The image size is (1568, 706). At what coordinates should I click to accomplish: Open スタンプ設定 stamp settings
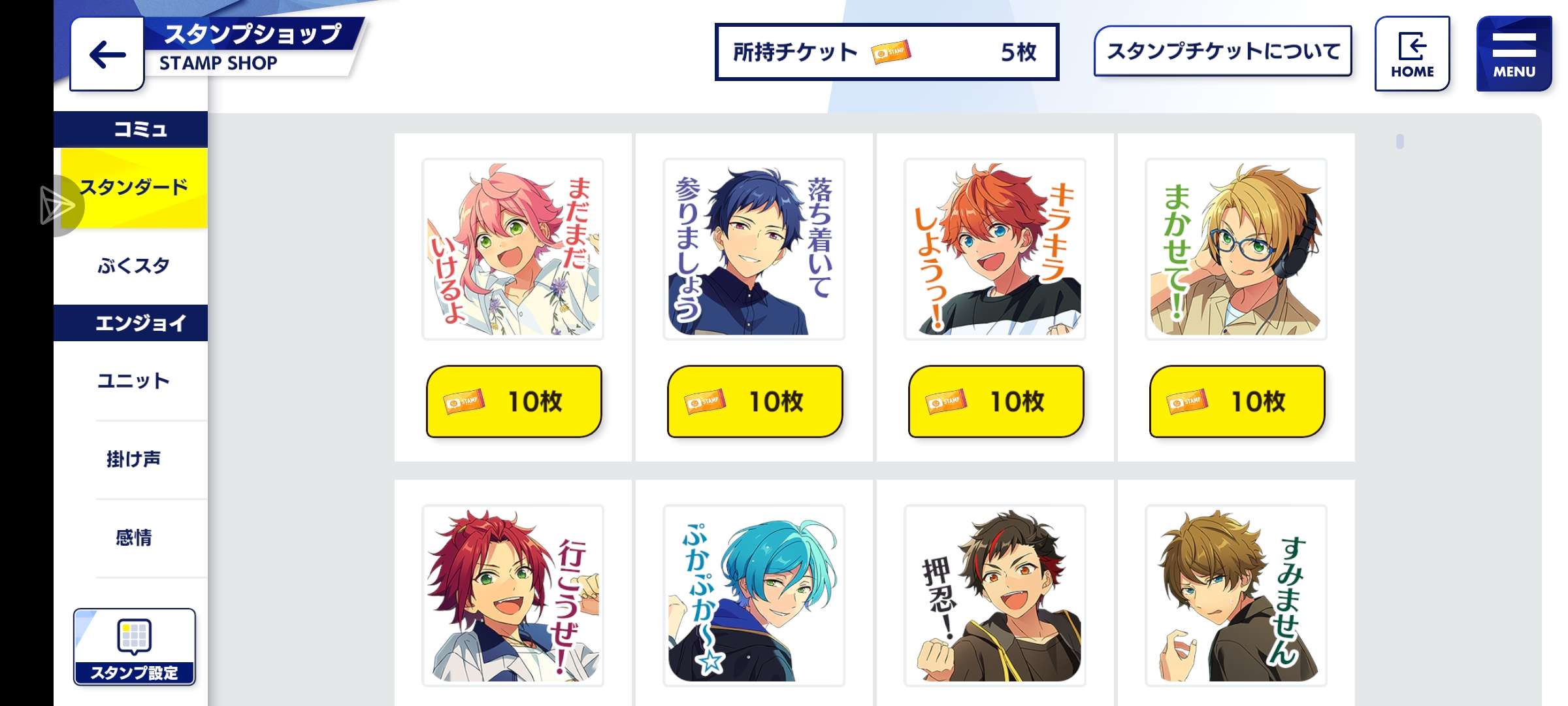pyautogui.click(x=134, y=647)
